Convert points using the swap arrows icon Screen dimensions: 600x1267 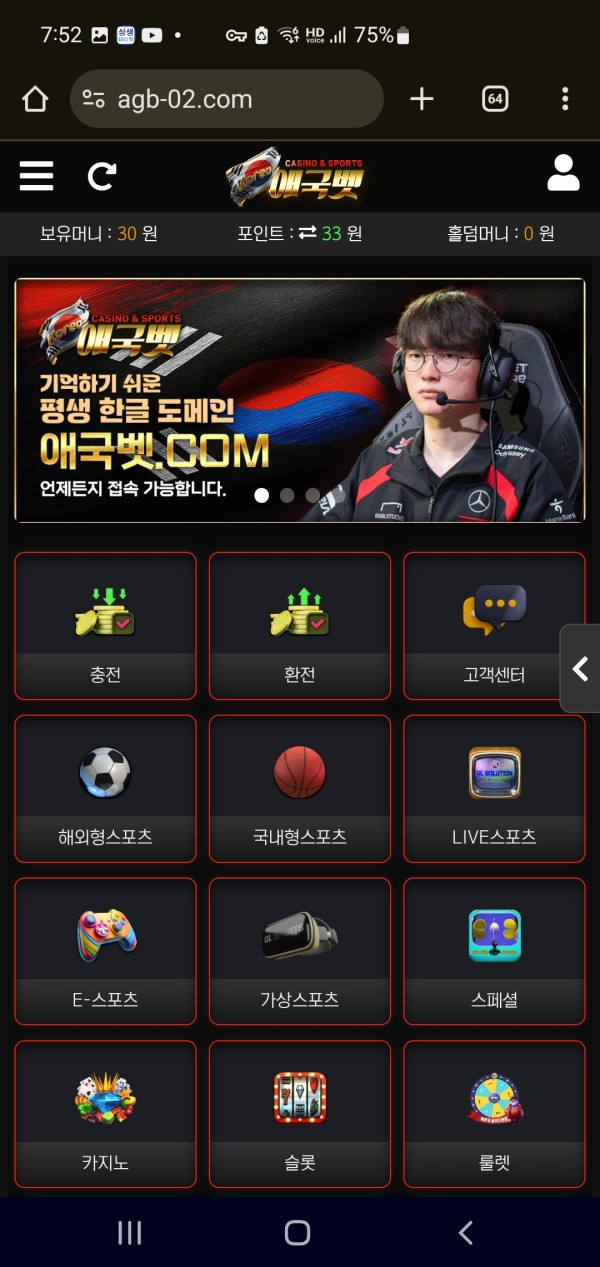pyautogui.click(x=307, y=233)
